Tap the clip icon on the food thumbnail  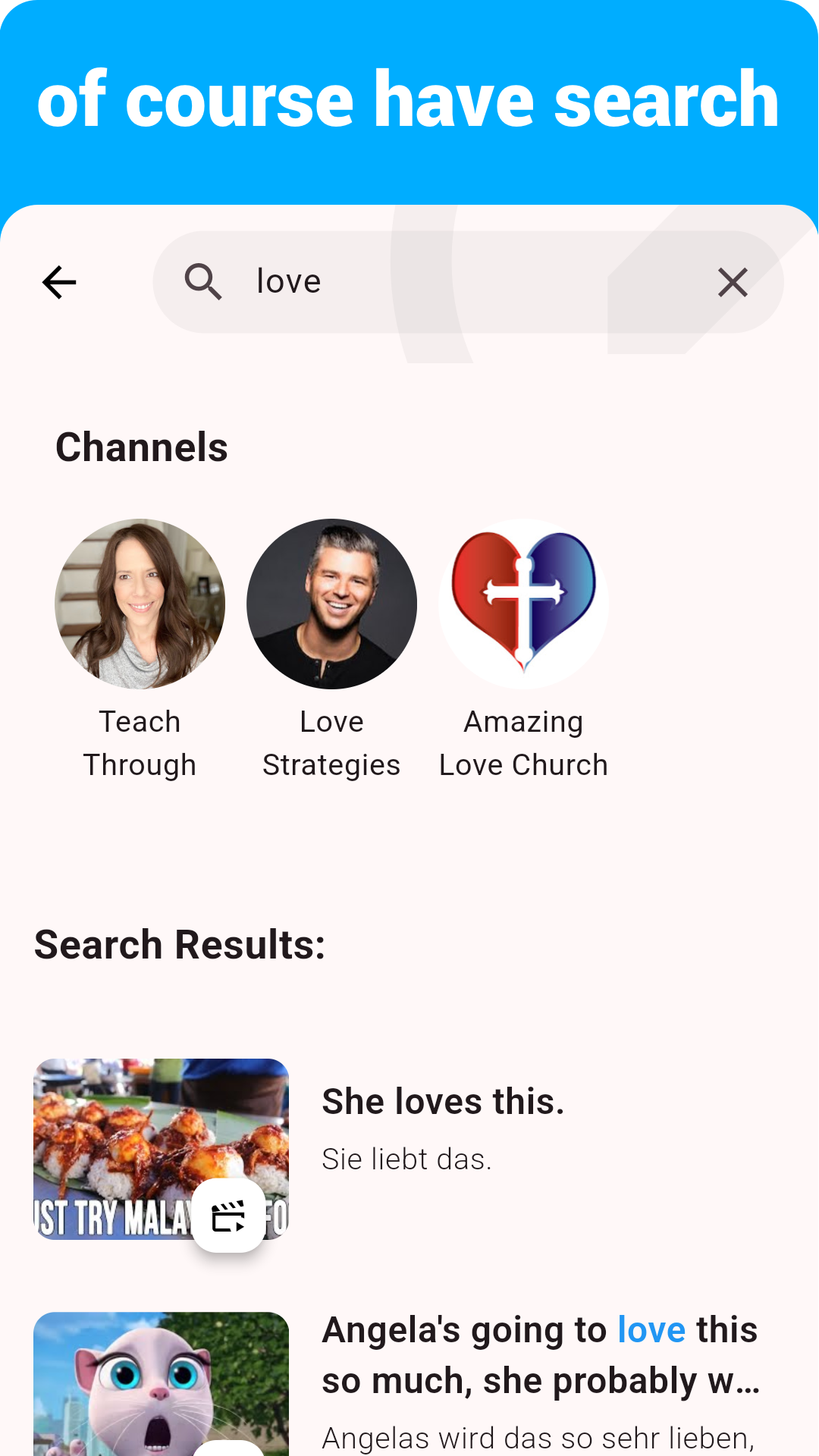tap(228, 1216)
